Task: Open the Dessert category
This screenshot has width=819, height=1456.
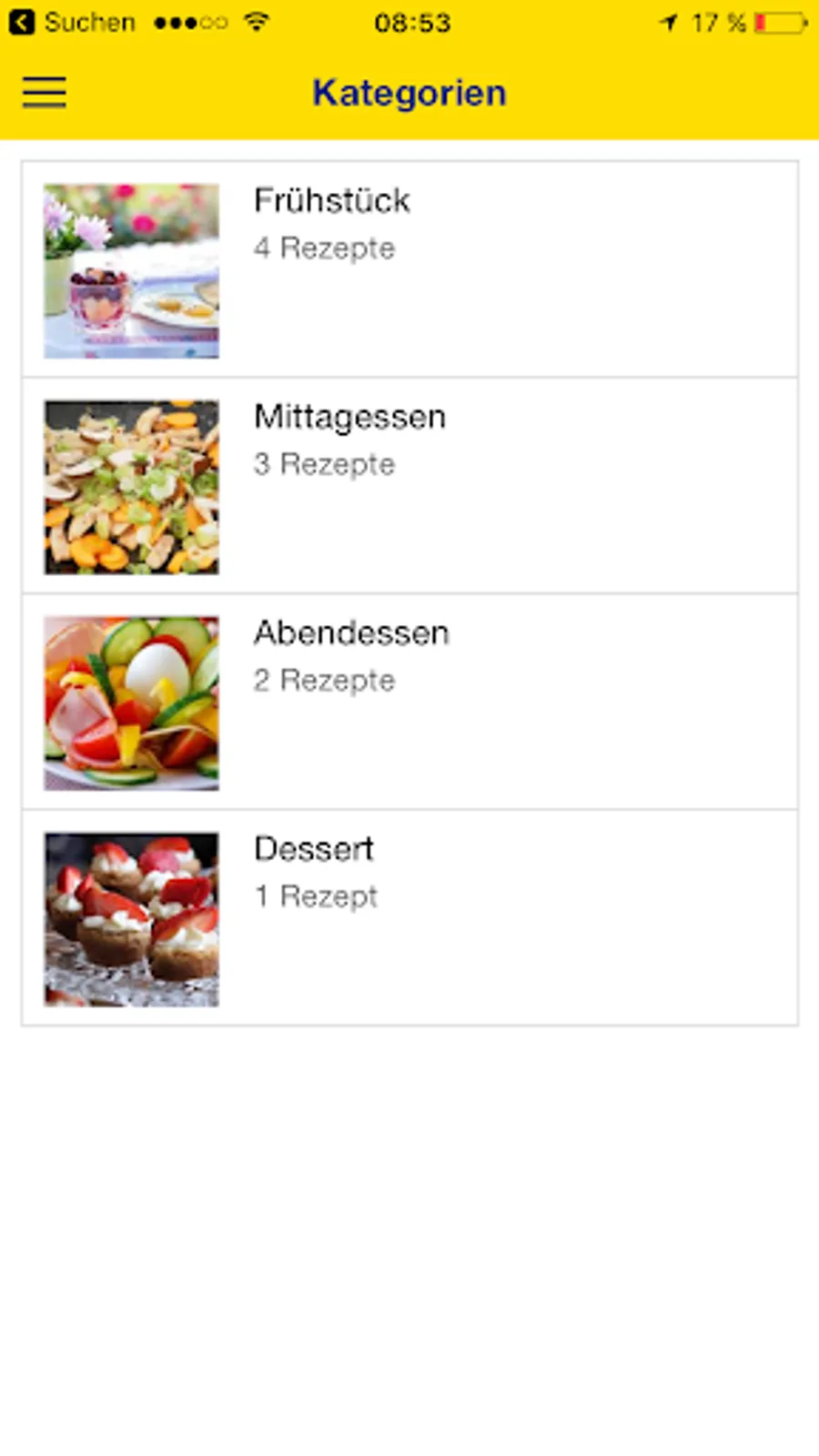Action: (409, 917)
